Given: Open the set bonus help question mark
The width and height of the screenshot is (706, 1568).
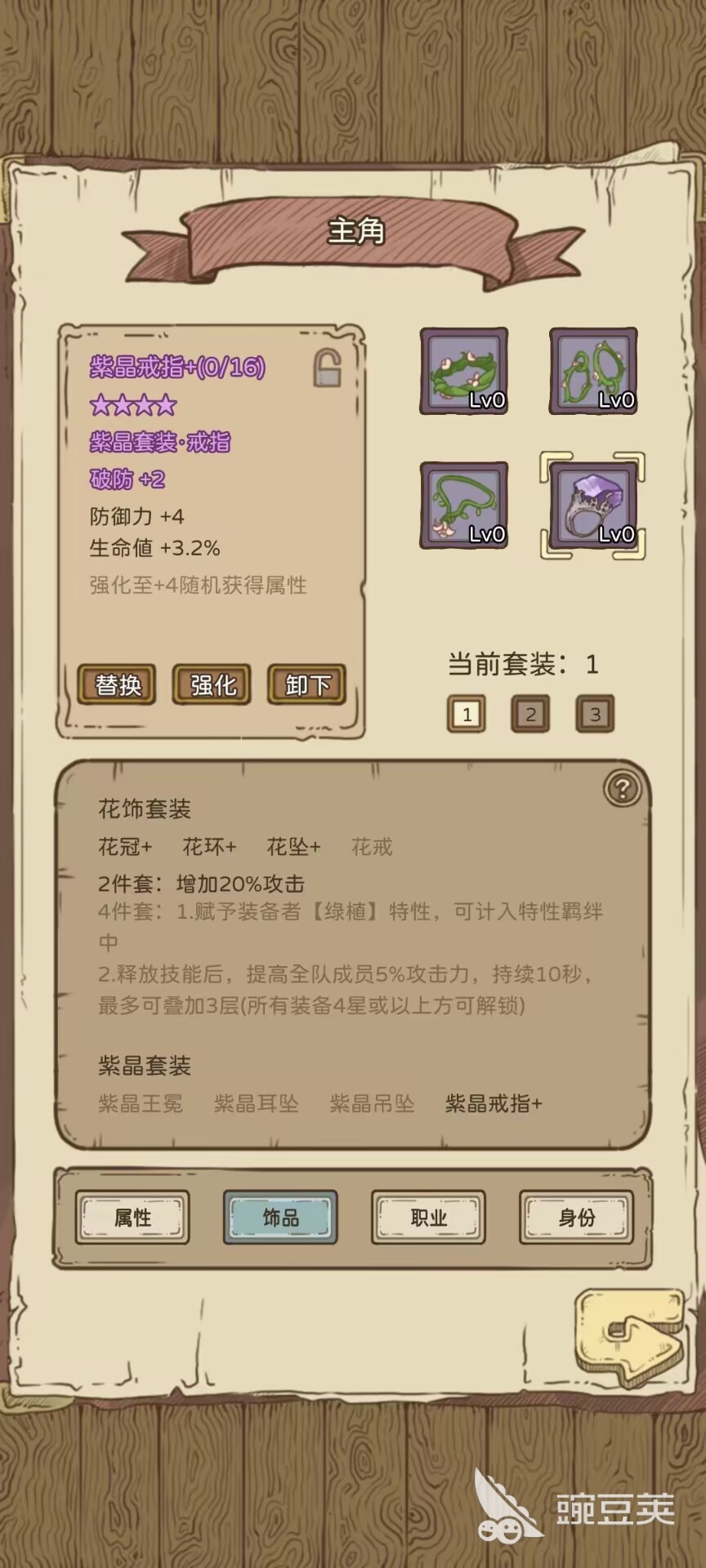Looking at the screenshot, I should [x=623, y=789].
